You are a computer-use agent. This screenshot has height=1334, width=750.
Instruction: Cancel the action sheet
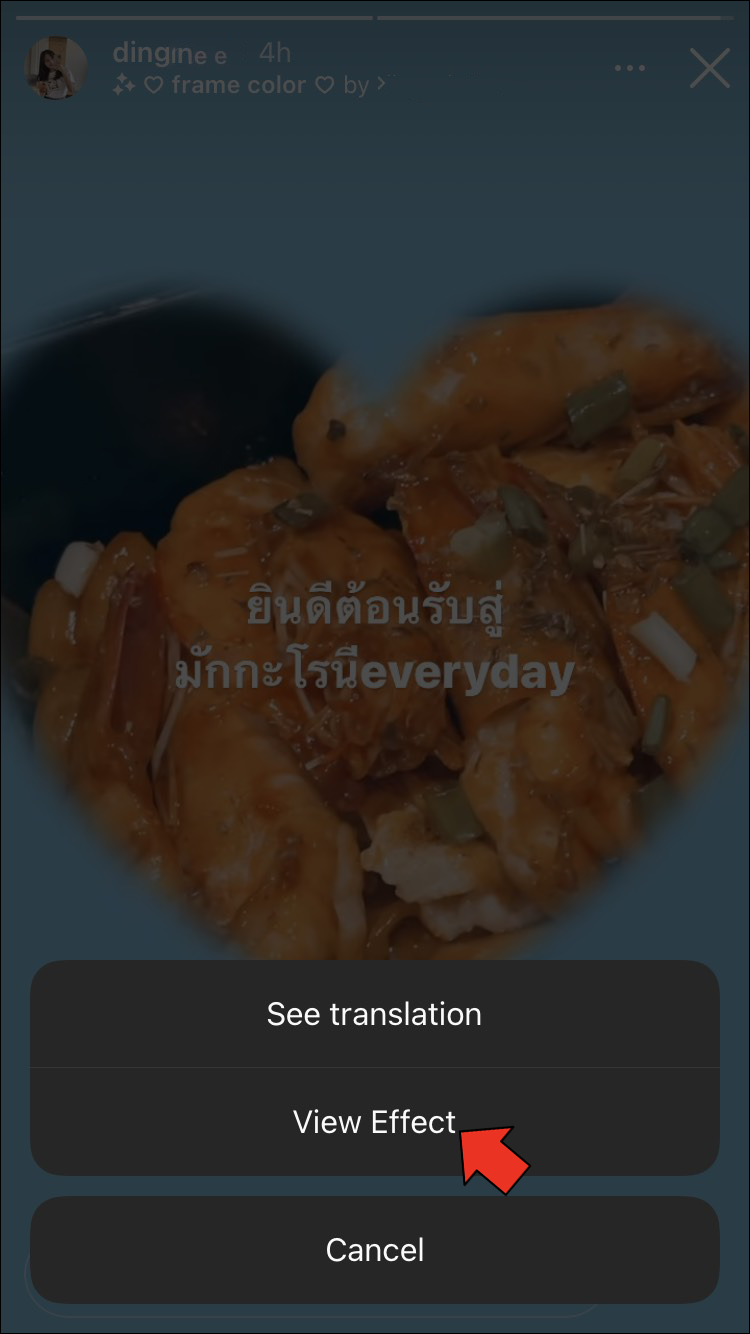[x=374, y=1250]
